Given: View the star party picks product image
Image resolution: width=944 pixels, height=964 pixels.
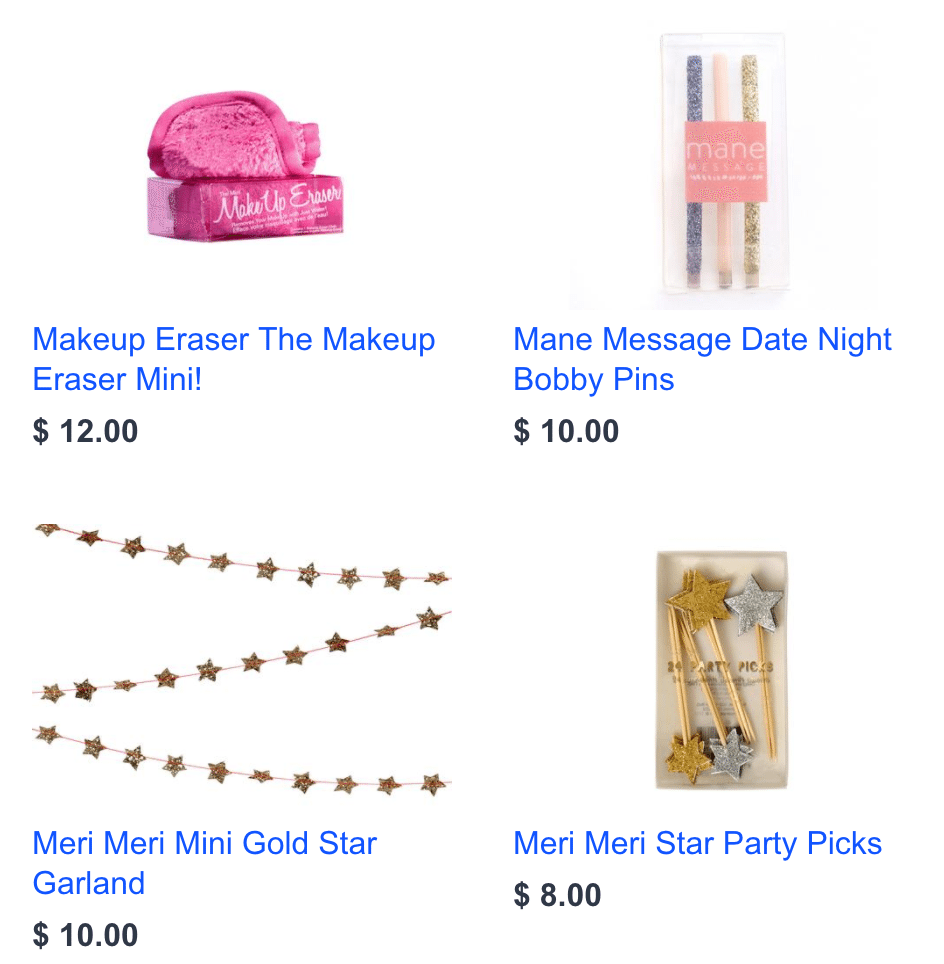Looking at the screenshot, I should tap(722, 668).
